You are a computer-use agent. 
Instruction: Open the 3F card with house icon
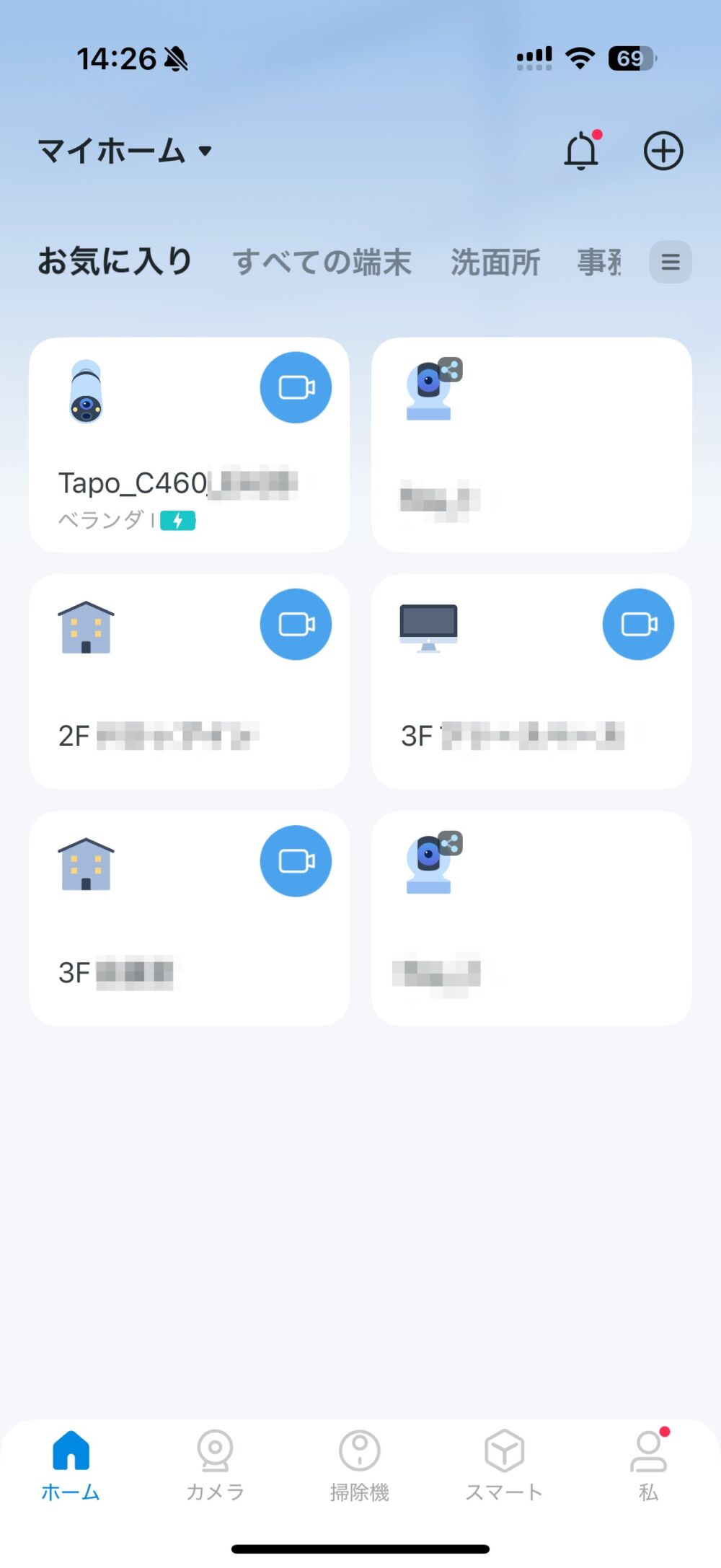(189, 918)
